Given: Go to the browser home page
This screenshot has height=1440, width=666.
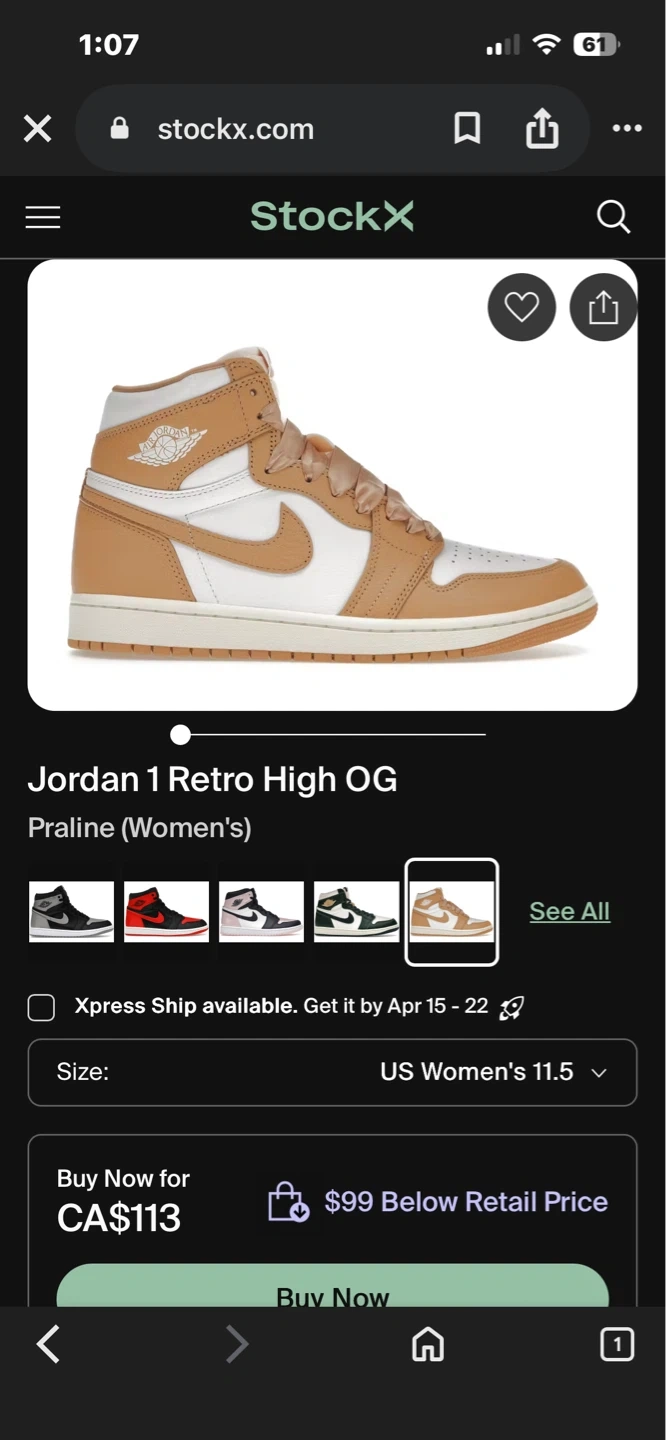Looking at the screenshot, I should click(x=428, y=1345).
